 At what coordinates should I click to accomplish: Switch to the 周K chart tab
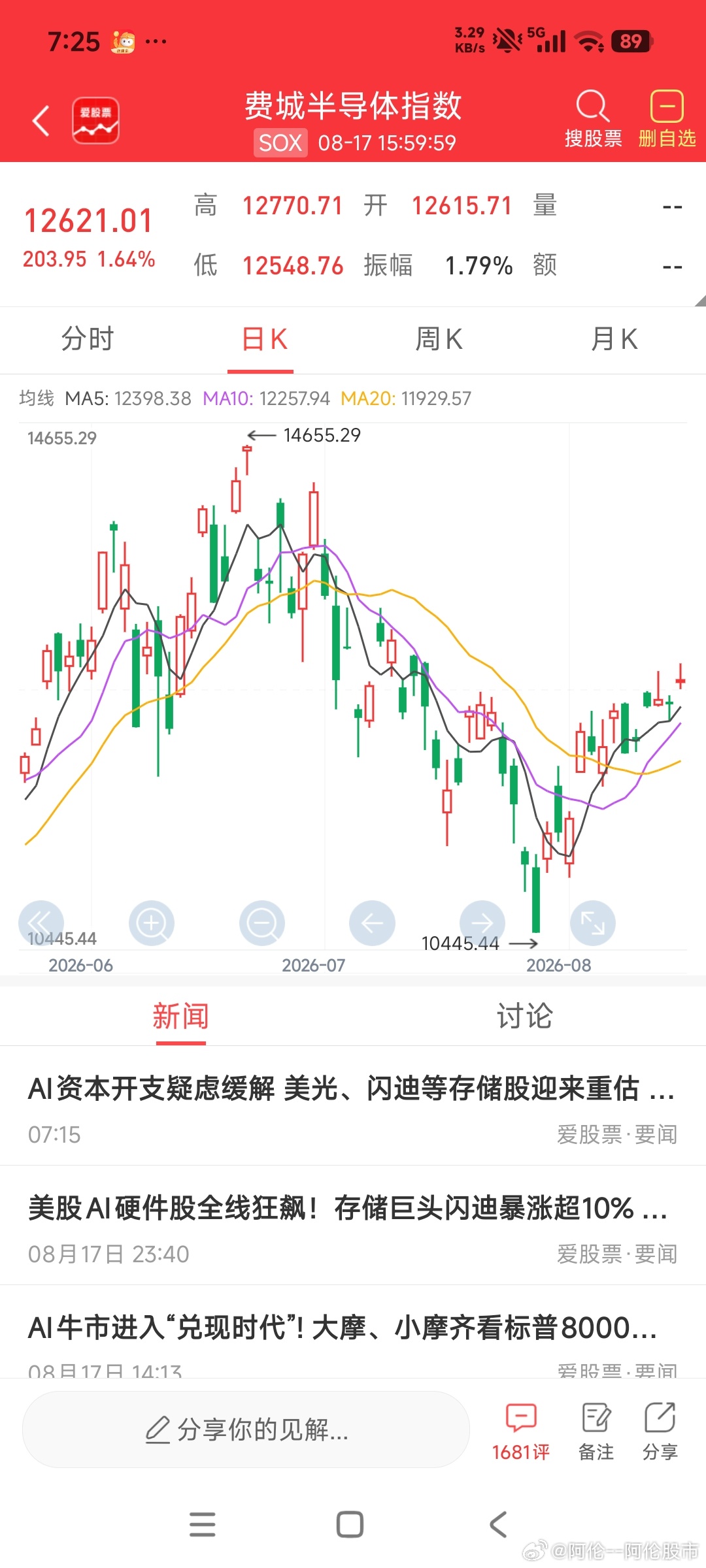click(x=439, y=339)
